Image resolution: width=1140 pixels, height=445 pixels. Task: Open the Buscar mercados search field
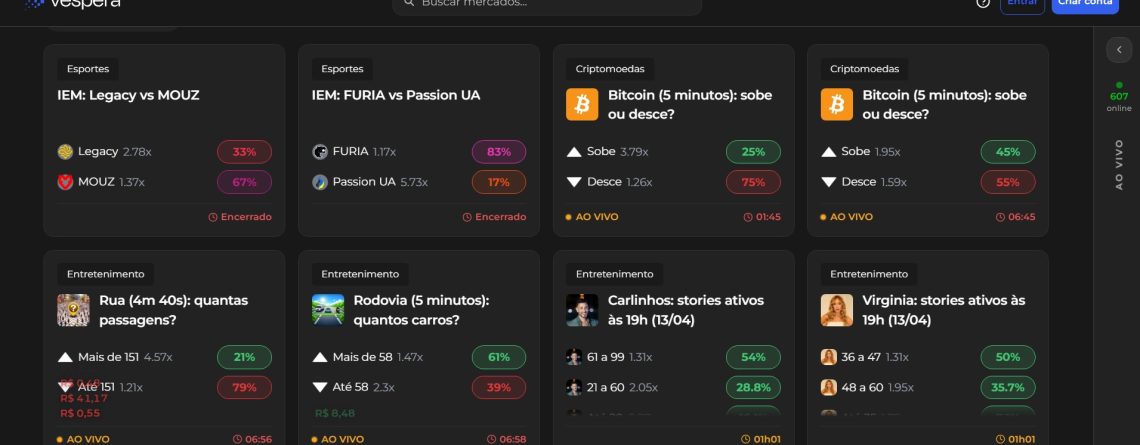tap(546, 4)
